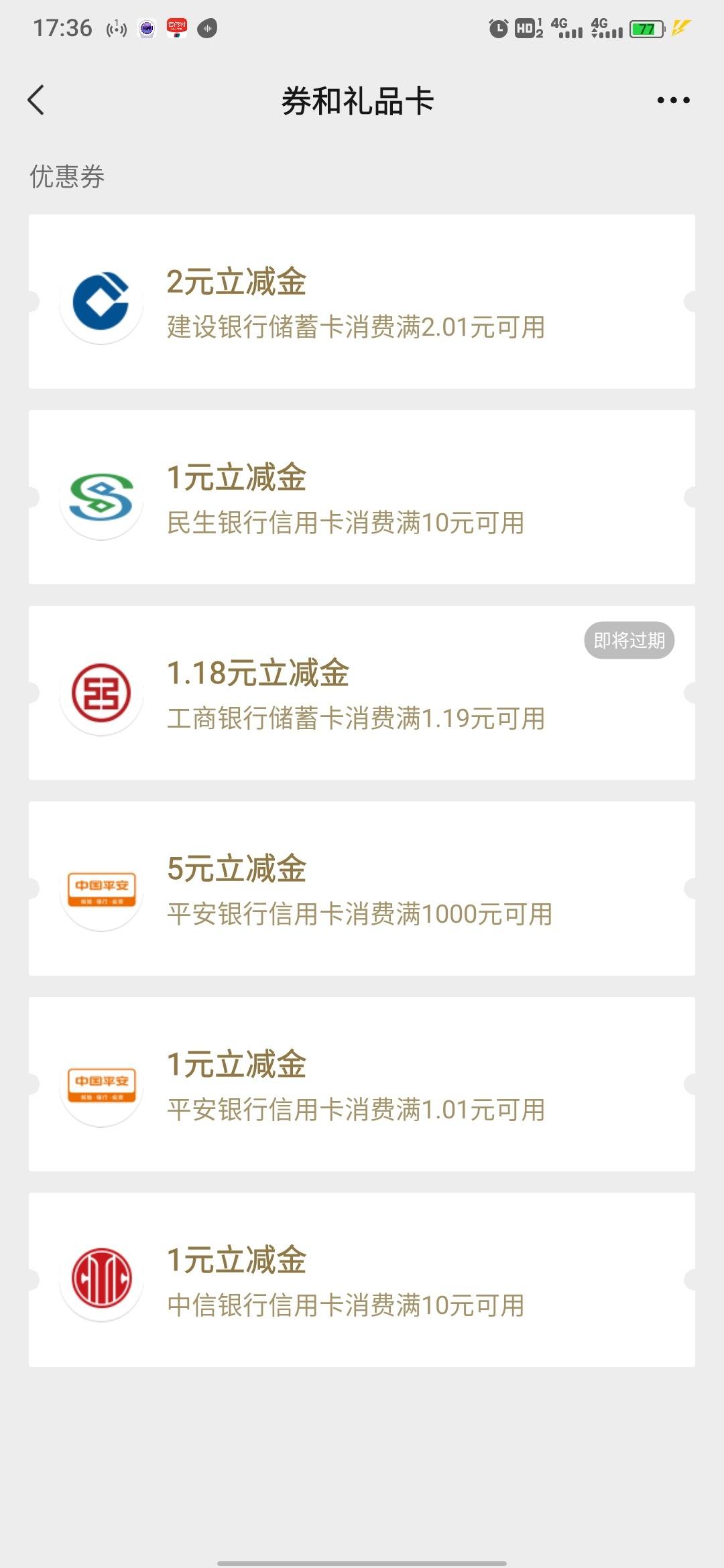Select the 平安银行 5元立减金 coupon
Viewport: 724px width, 1568px height.
click(x=362, y=889)
